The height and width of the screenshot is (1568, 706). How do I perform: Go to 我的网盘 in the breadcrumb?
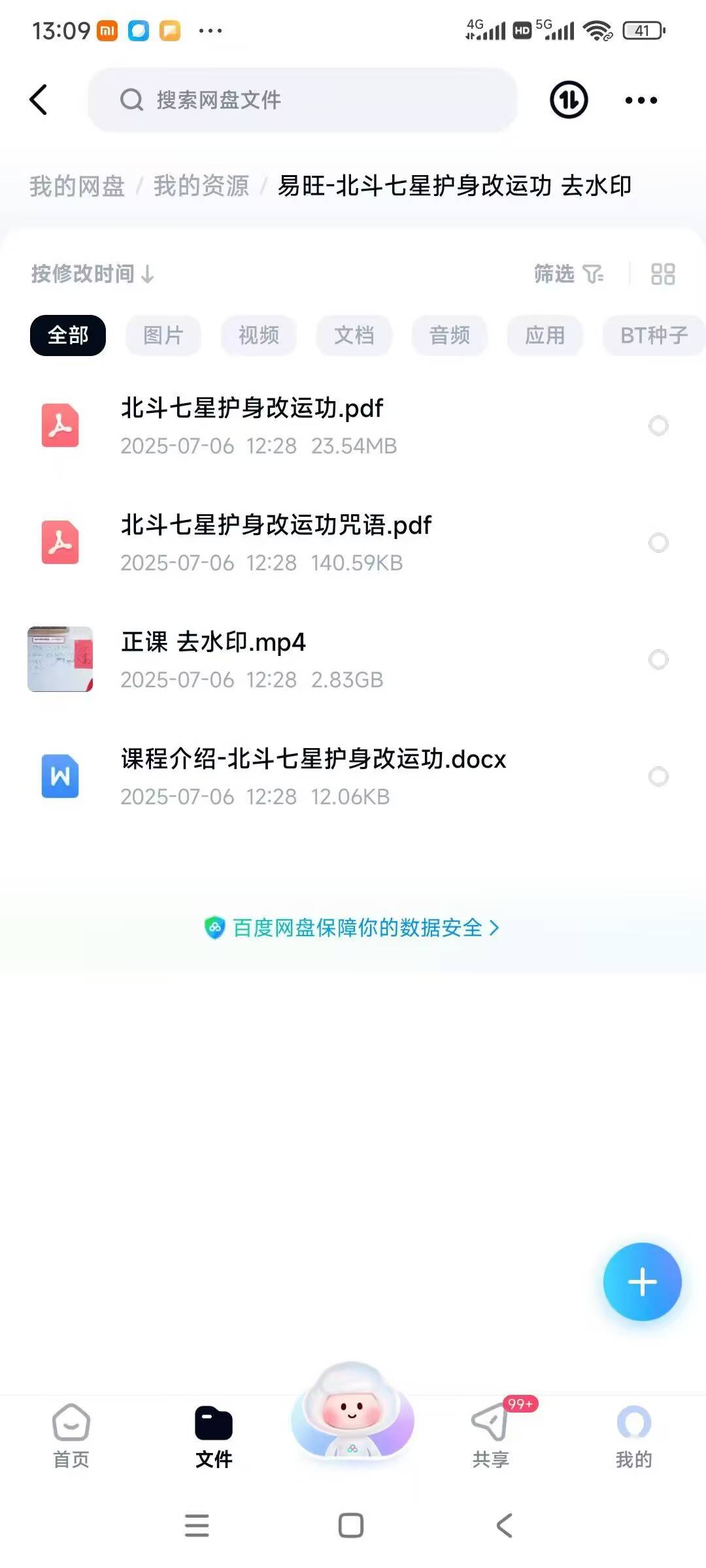(x=76, y=186)
